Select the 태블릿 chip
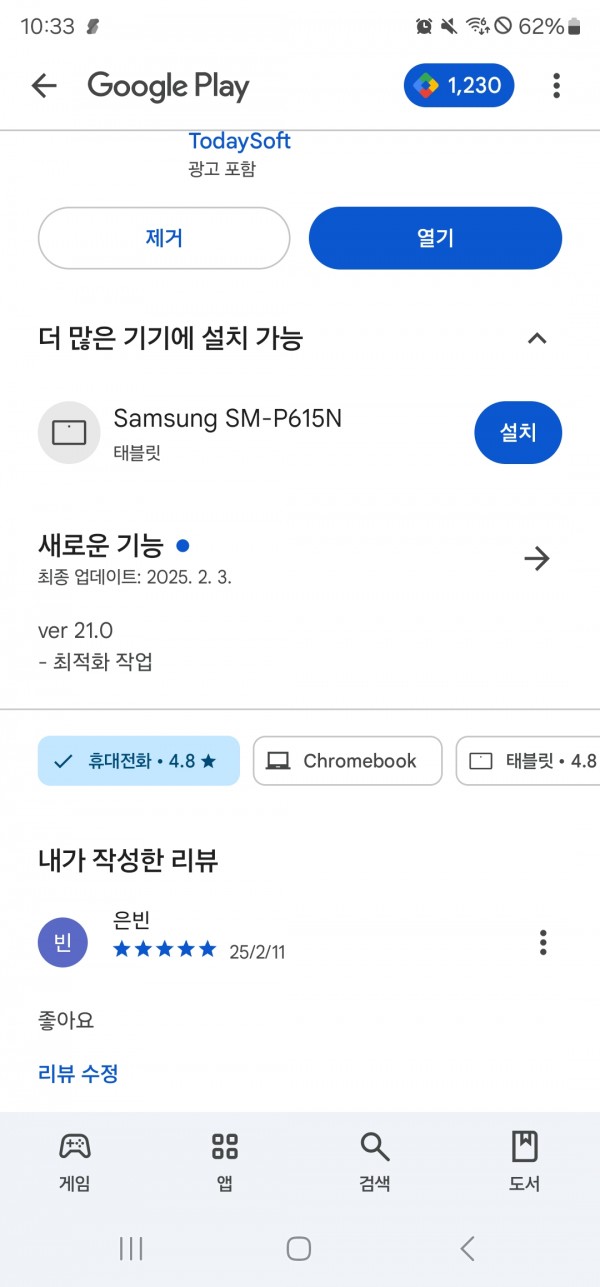 (x=528, y=761)
